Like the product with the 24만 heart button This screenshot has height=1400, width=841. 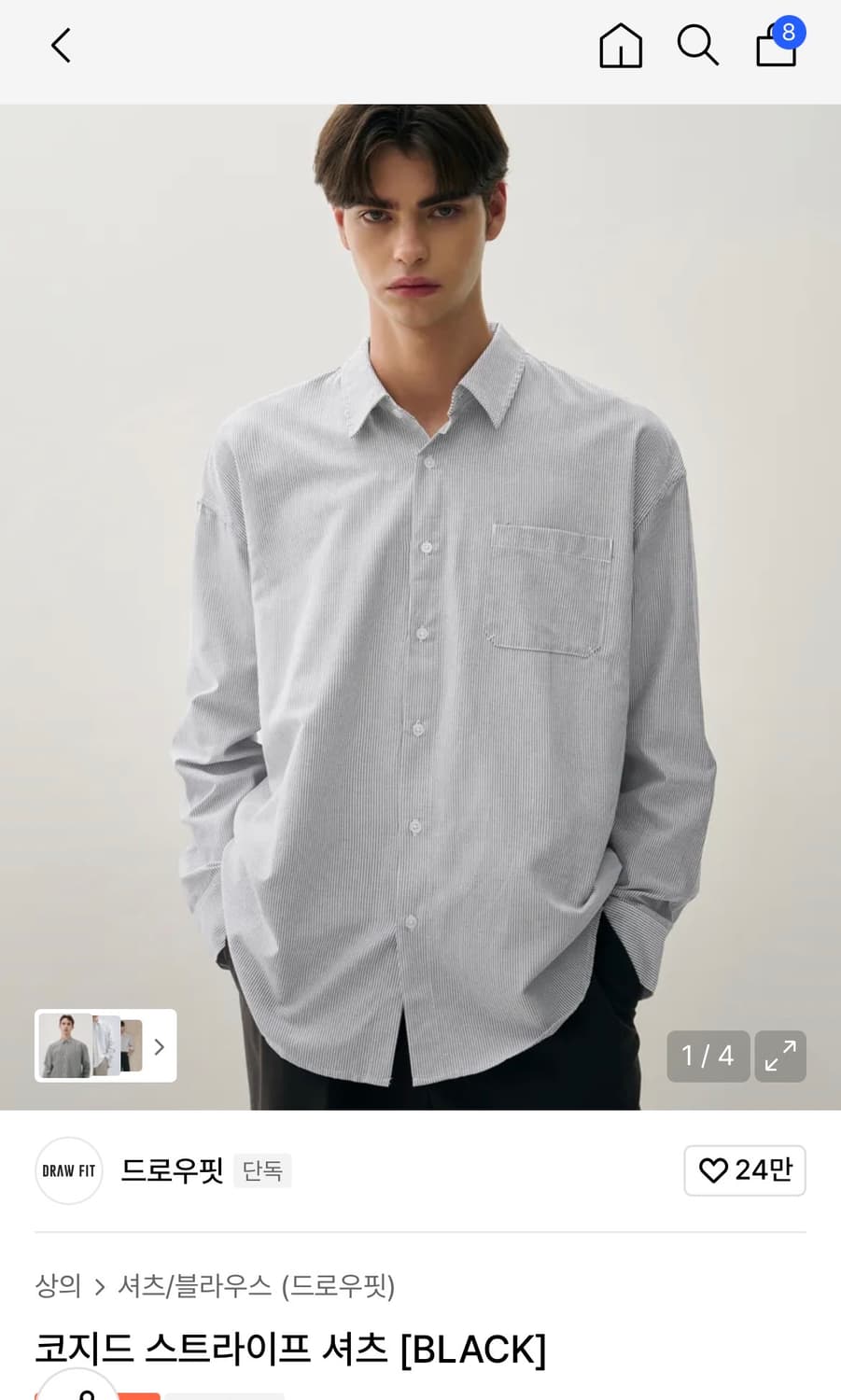click(x=745, y=1170)
